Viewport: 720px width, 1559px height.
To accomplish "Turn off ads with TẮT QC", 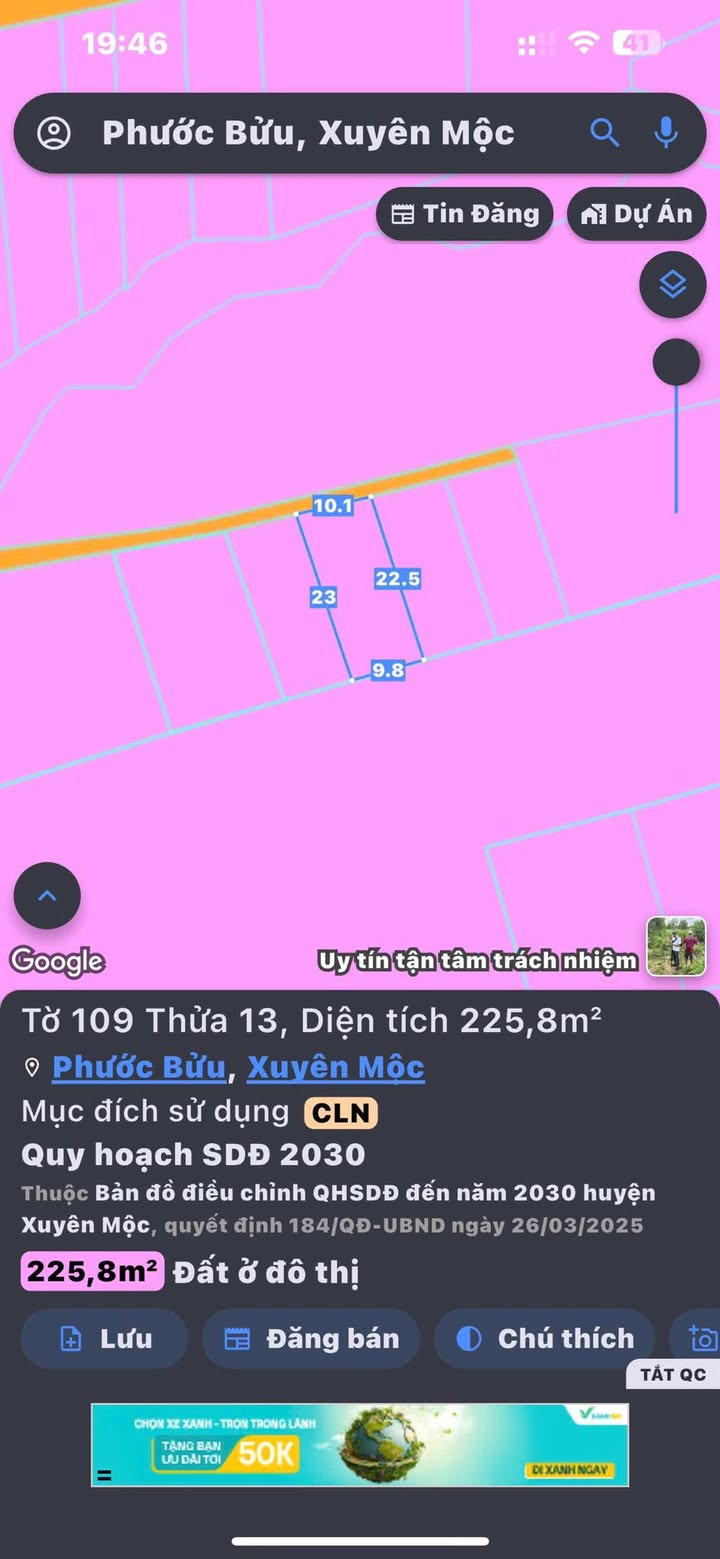I will [673, 1374].
